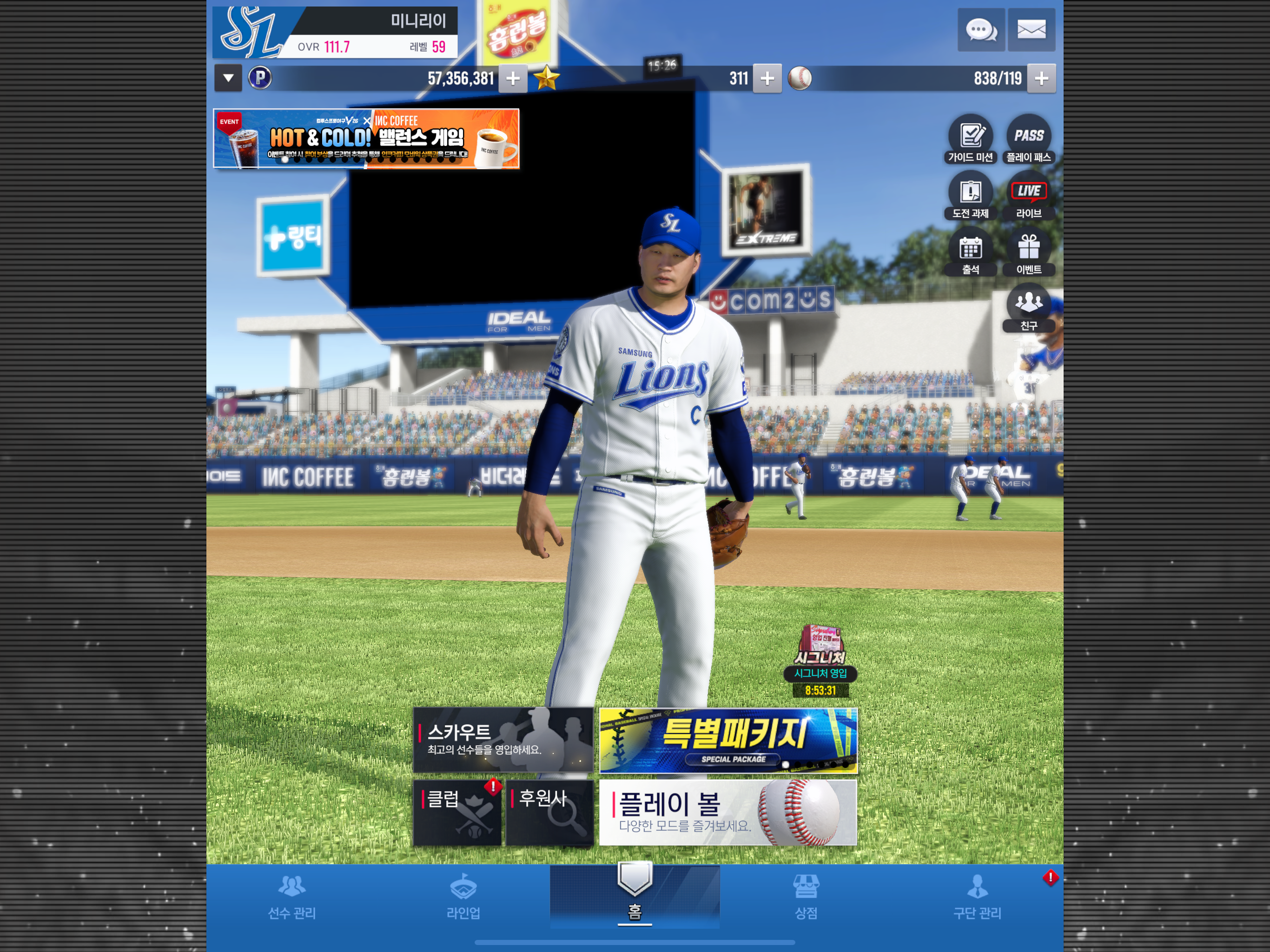The image size is (1270, 952).
Task: Open 플레이 볼 game modes
Action: click(728, 812)
